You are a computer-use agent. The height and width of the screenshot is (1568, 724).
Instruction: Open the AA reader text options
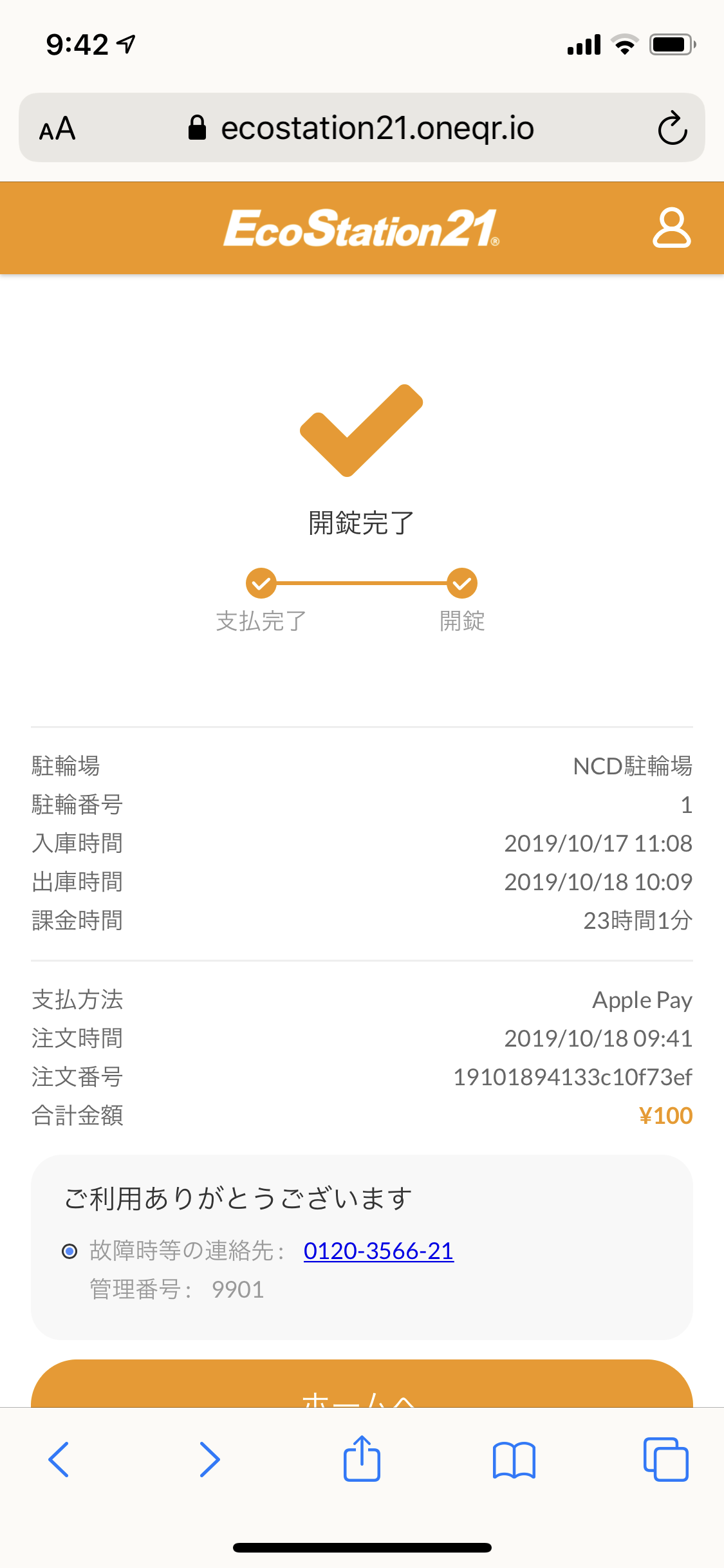click(57, 129)
